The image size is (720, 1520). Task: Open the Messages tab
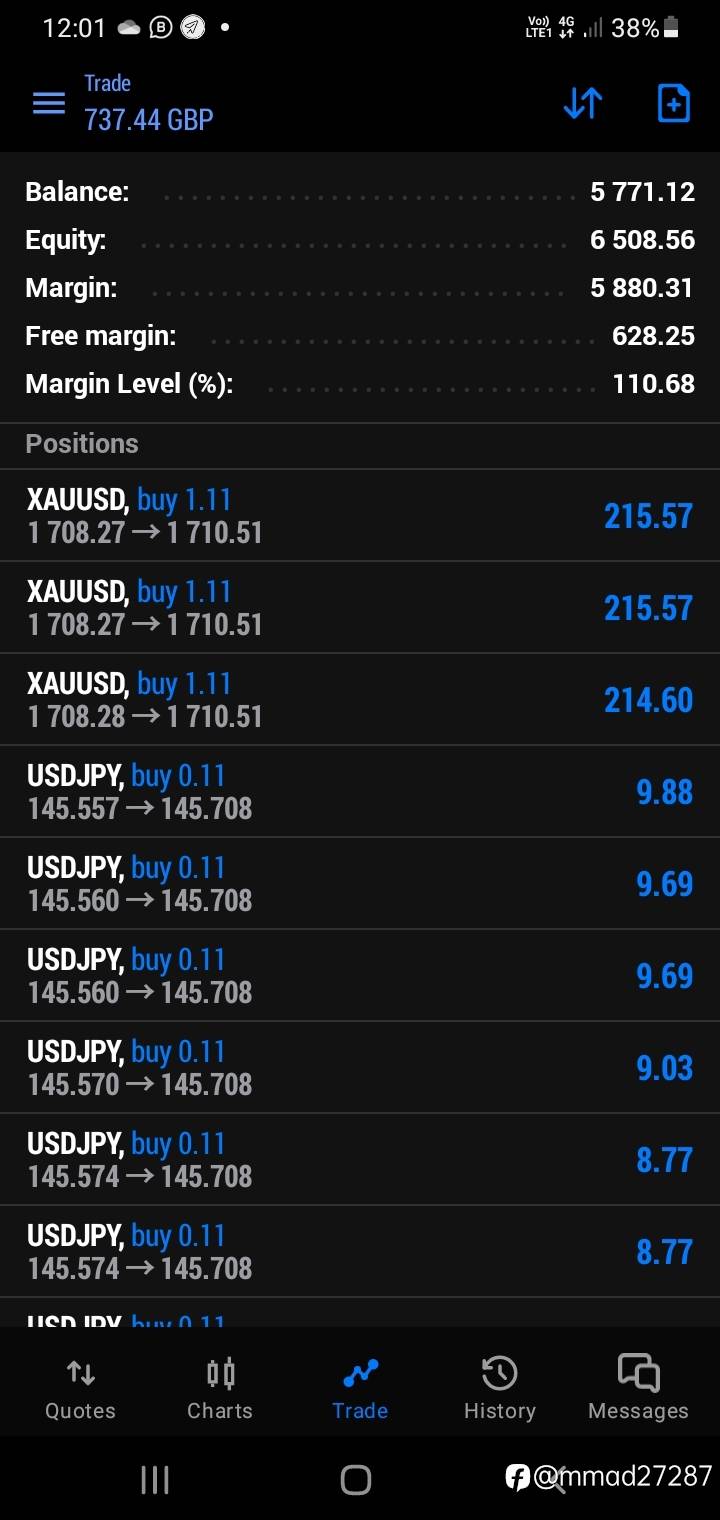pos(638,1389)
